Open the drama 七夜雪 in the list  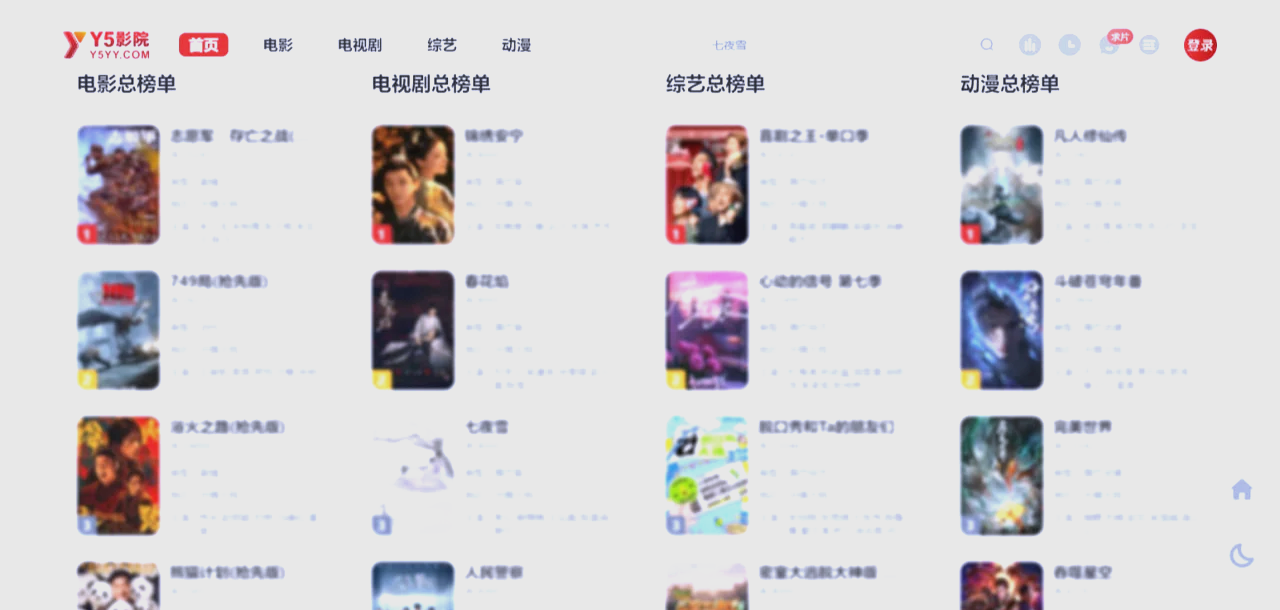point(487,427)
